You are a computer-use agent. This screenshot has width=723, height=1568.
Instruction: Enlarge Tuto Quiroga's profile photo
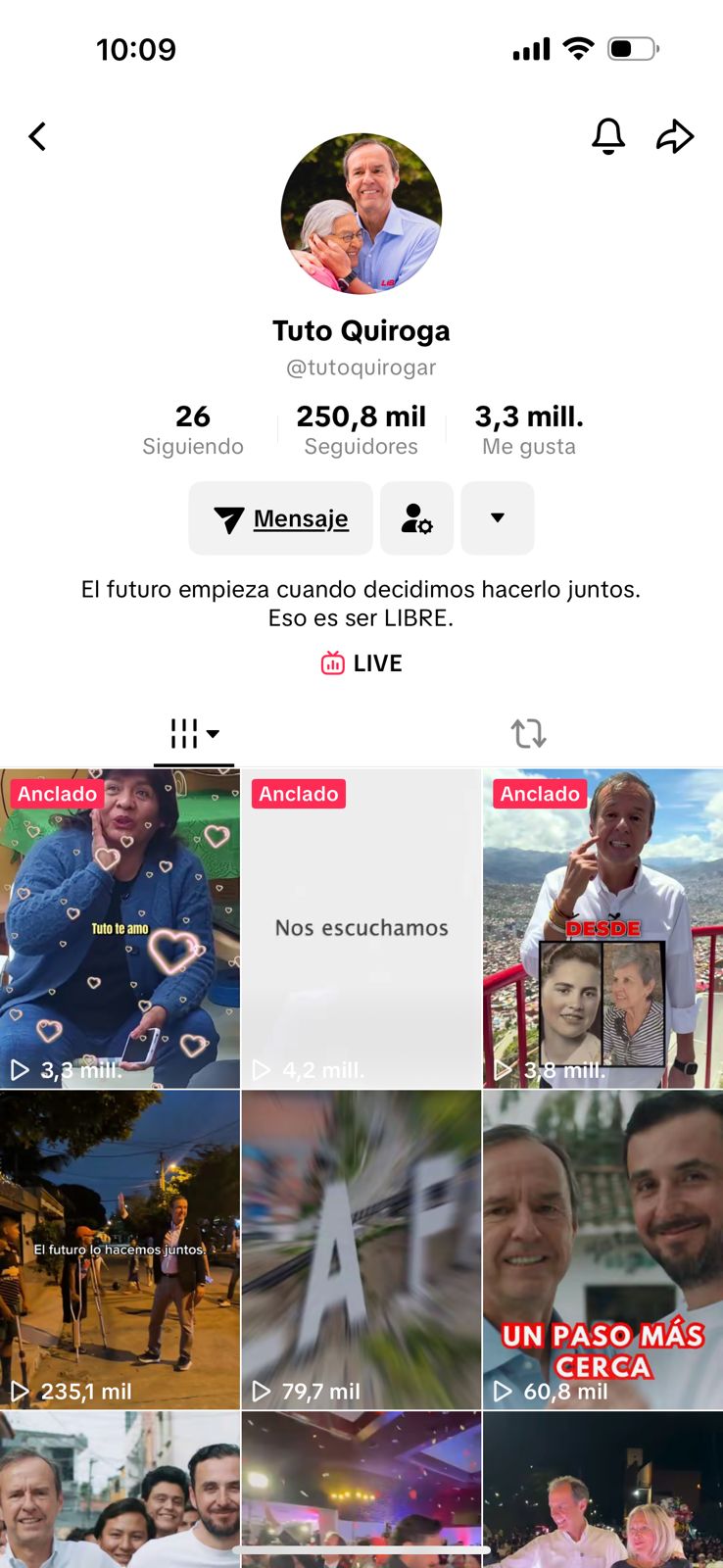[x=361, y=214]
